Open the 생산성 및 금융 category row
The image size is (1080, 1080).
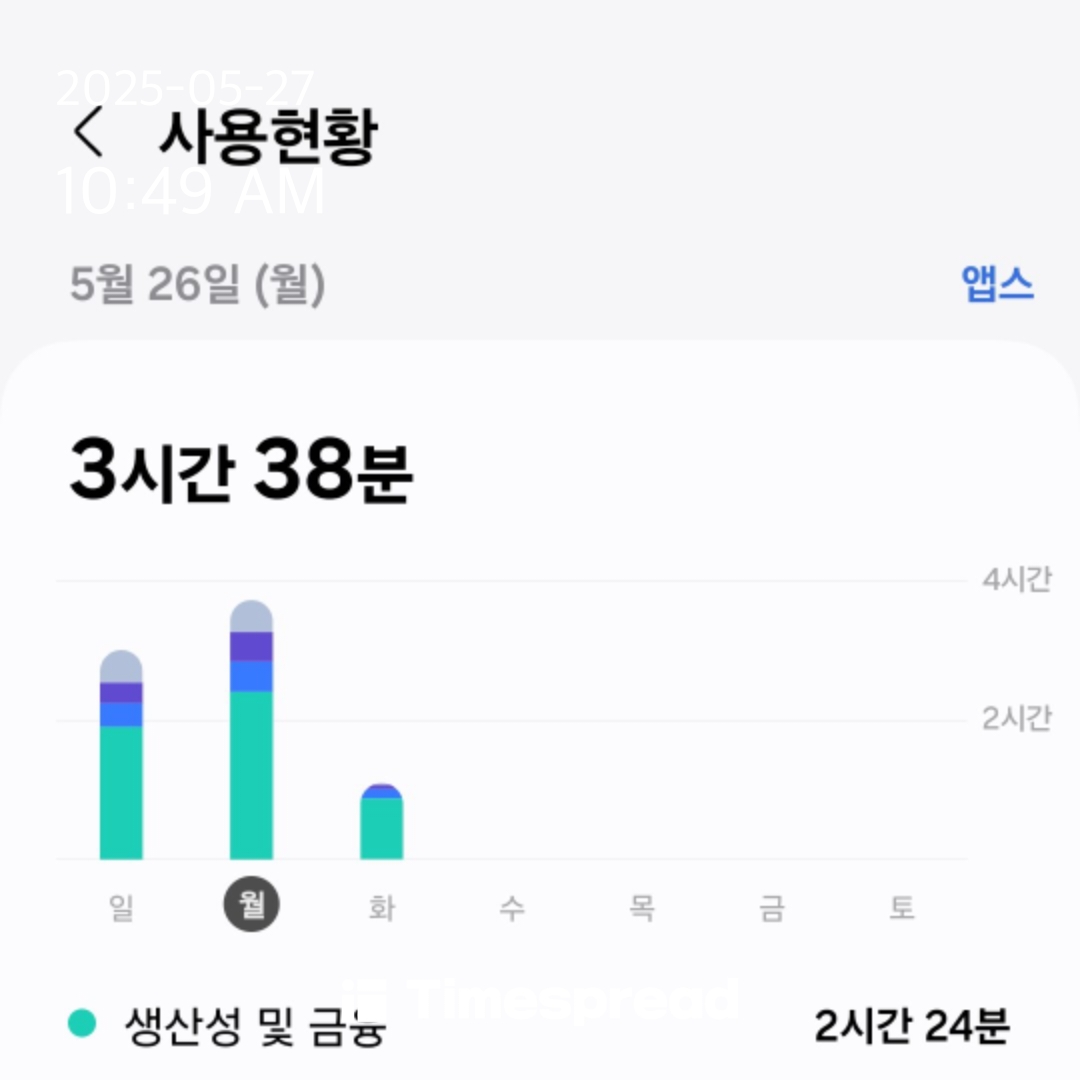point(540,1026)
